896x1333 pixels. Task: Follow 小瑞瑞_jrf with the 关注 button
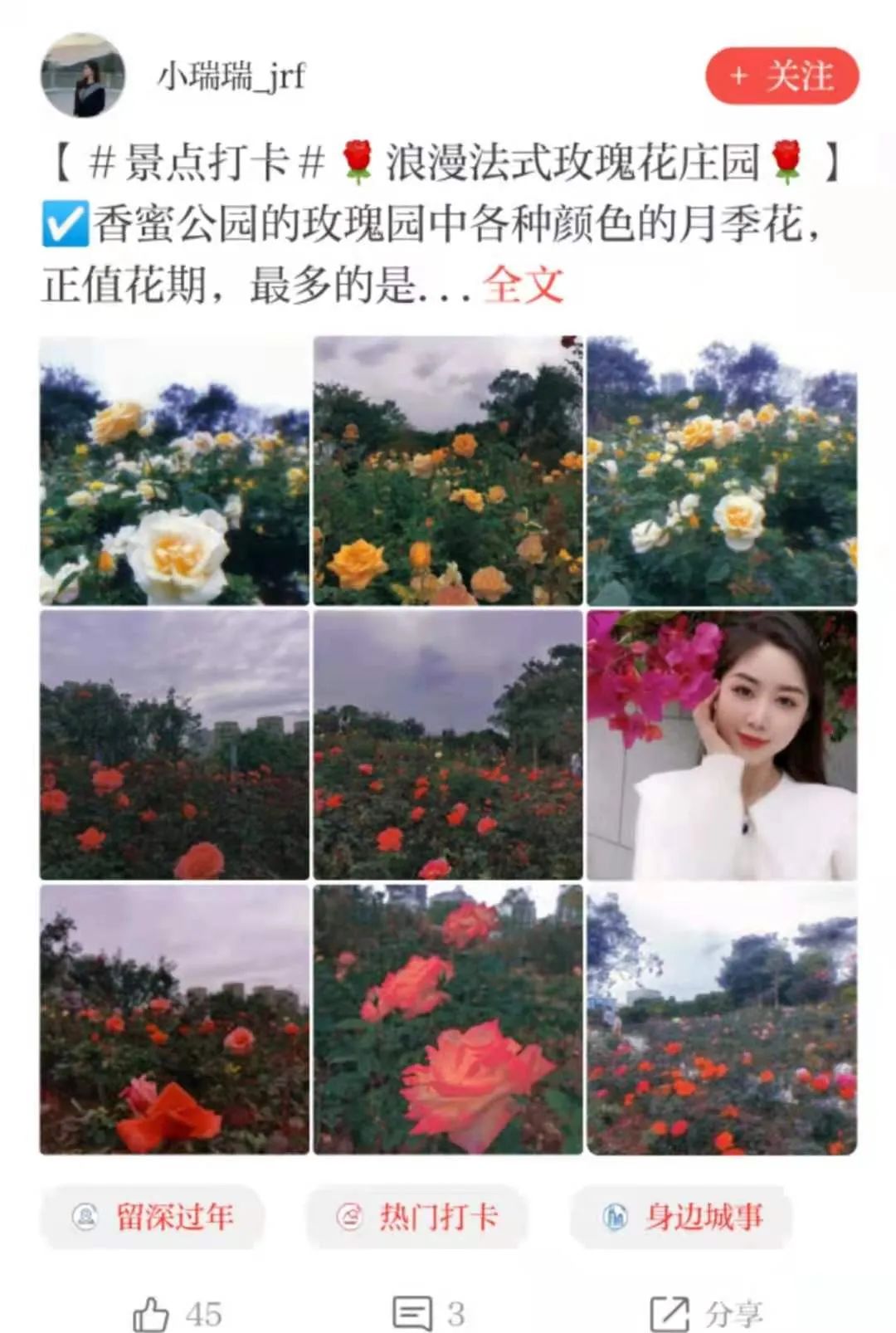(782, 76)
